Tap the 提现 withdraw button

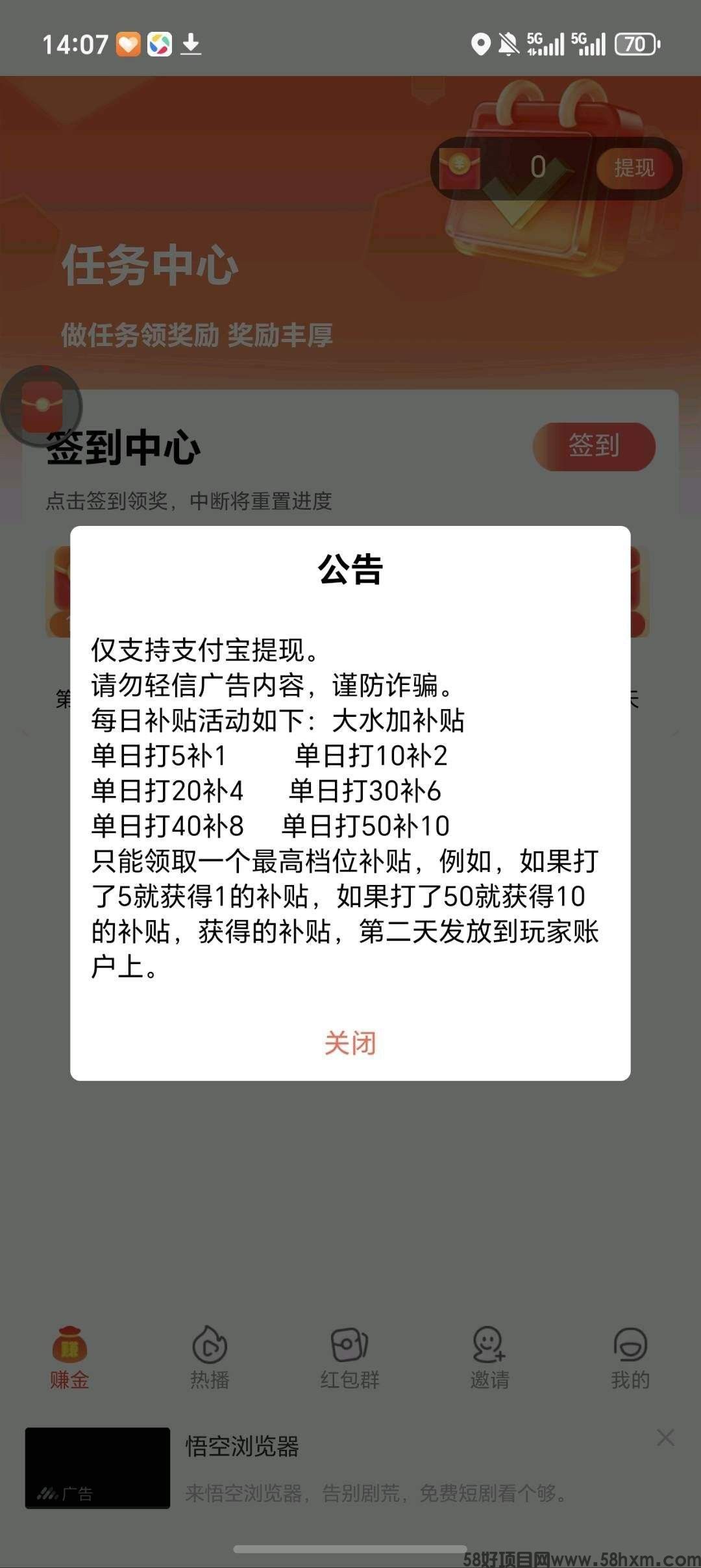634,168
